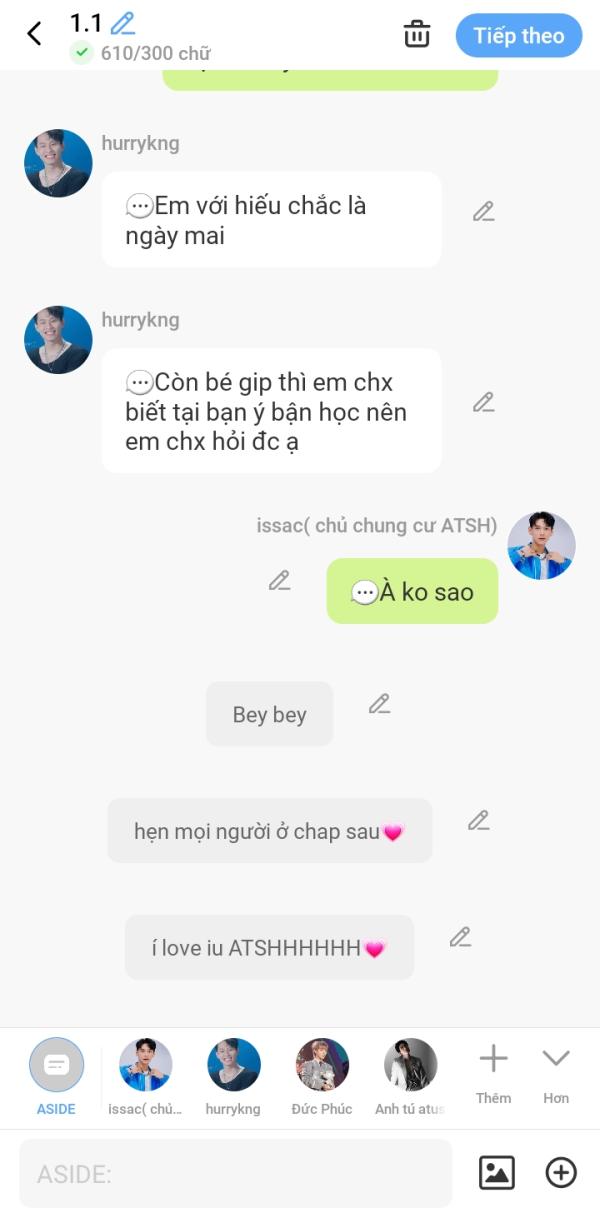Delete using the trash can icon
Viewport: 600px width, 1218px height.
tap(417, 34)
